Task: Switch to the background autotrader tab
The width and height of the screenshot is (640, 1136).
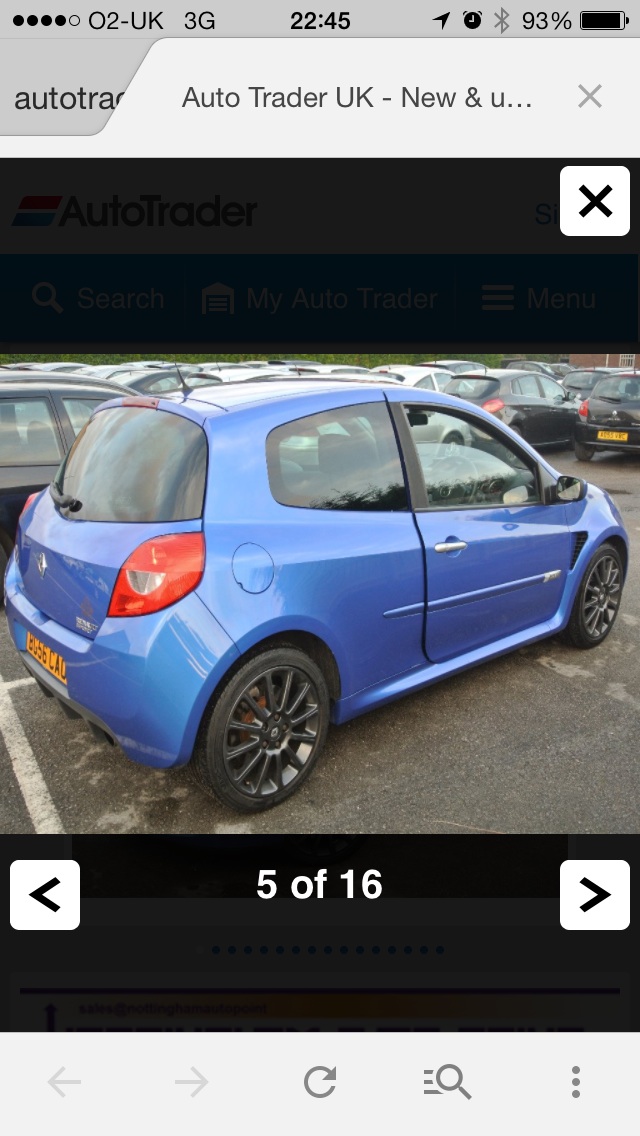Action: coord(65,98)
